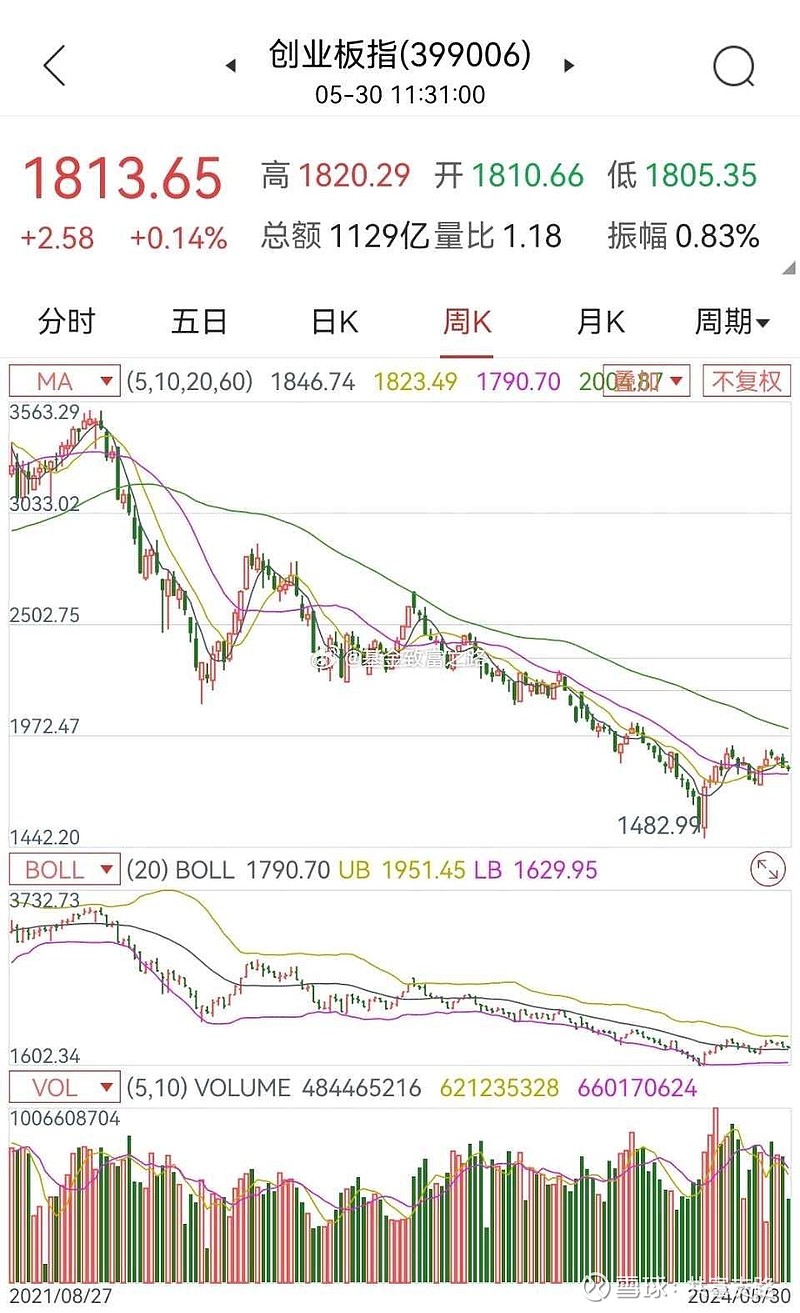Screen dimensions: 800x1313
Task: Toggle the VOL indicator selector
Action: [x=62, y=1087]
